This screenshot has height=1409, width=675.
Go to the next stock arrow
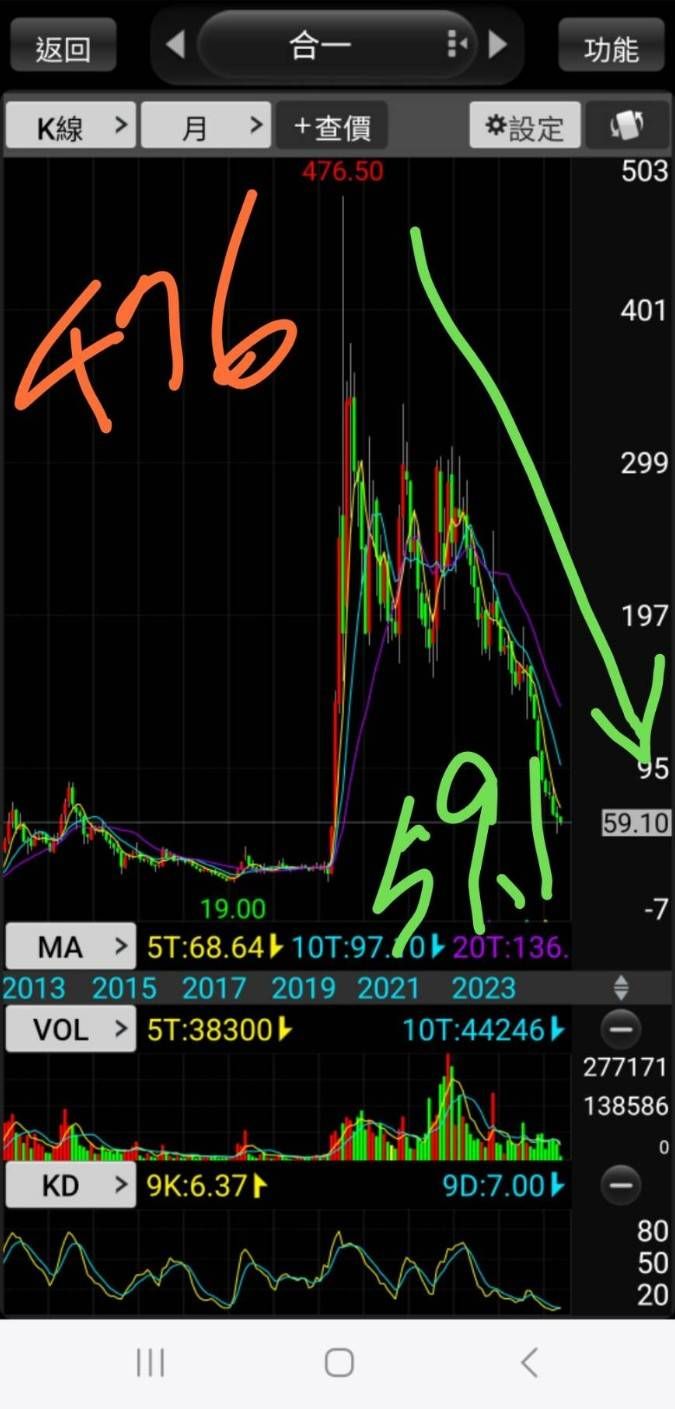tap(497, 45)
